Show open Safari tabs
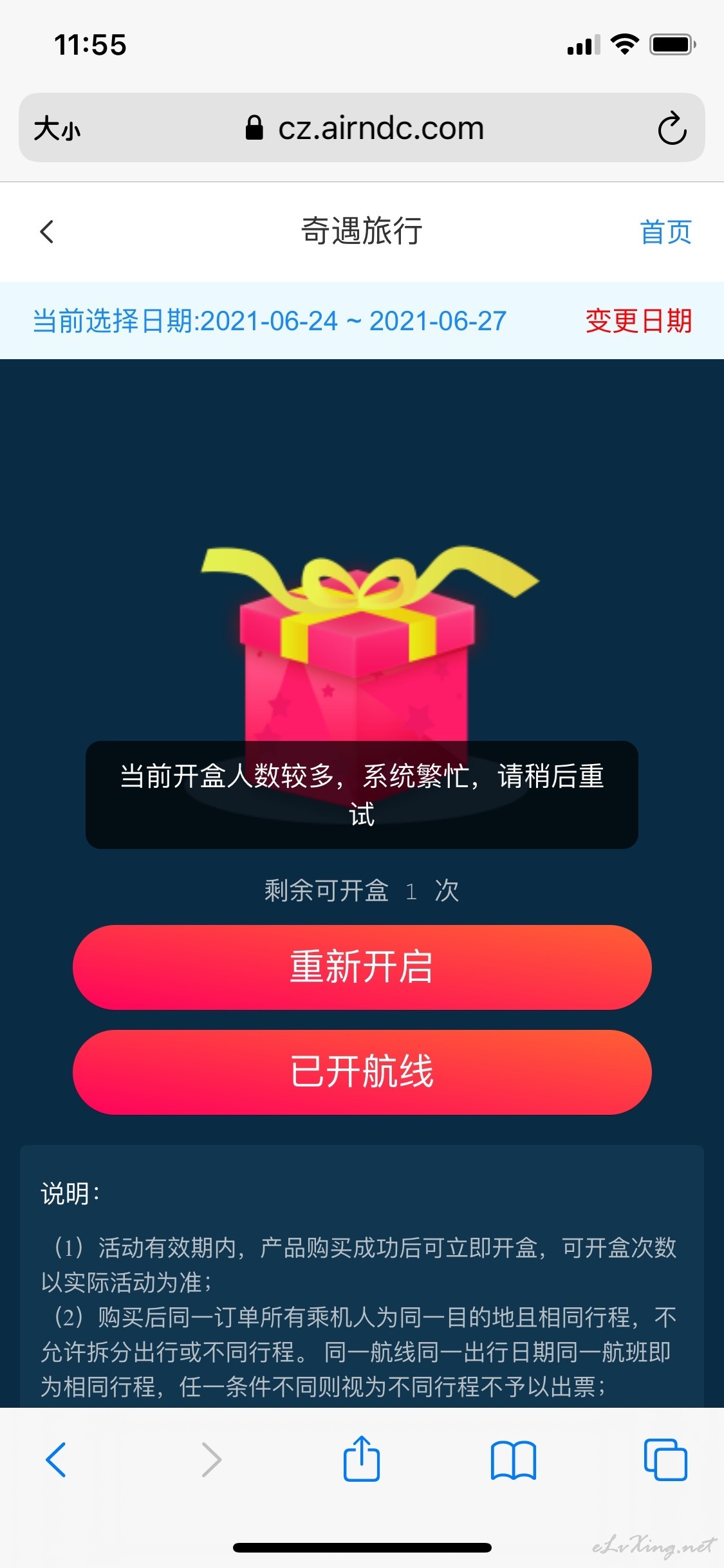 665,1459
